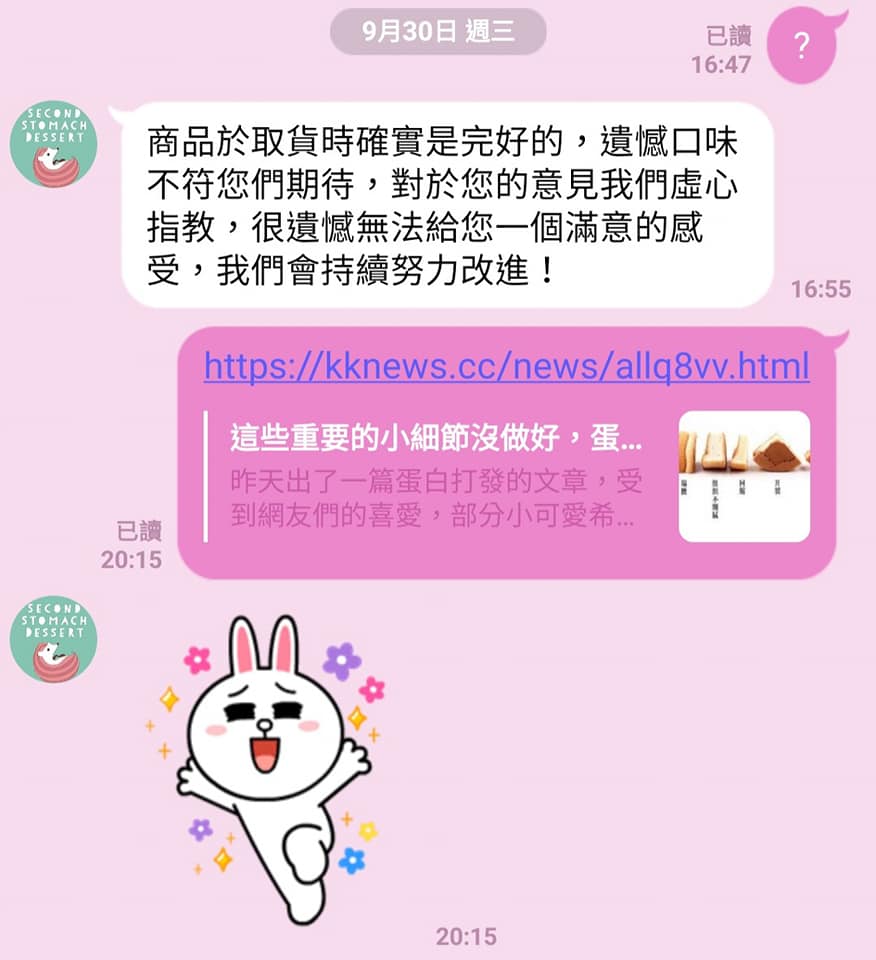Open the kknews.cc article URL

[x=506, y=367]
